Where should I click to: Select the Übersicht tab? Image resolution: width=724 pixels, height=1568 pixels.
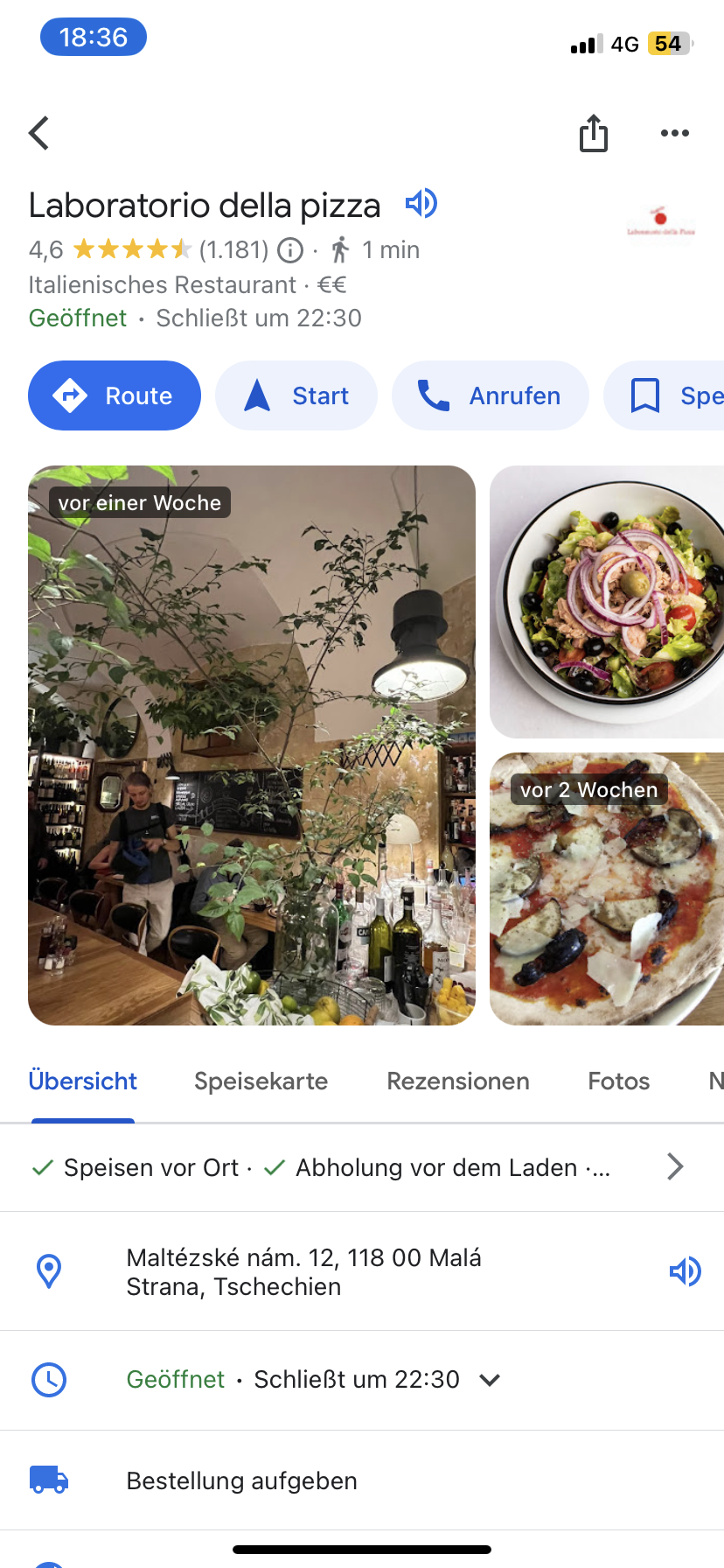(x=83, y=1081)
